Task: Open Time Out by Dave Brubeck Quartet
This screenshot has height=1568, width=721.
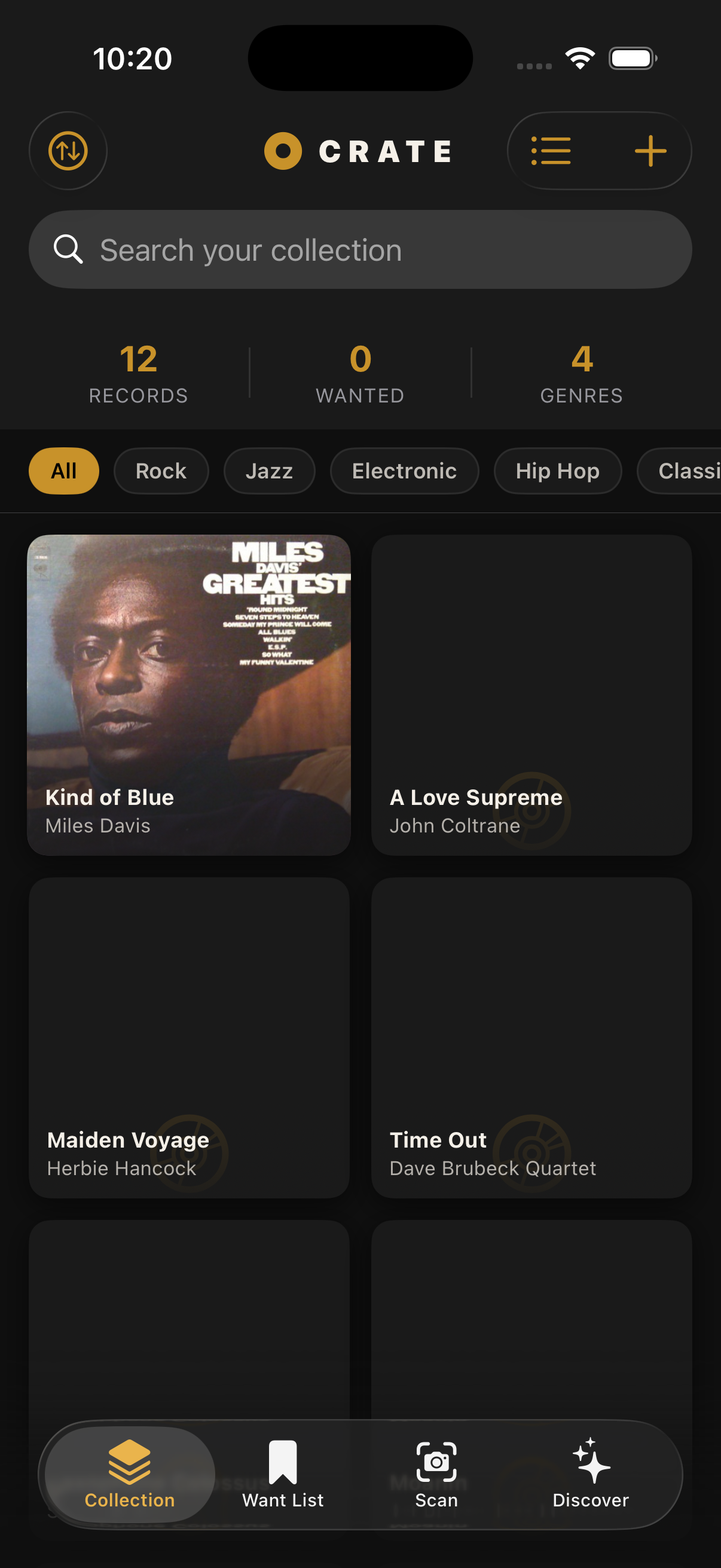Action: [x=531, y=1037]
